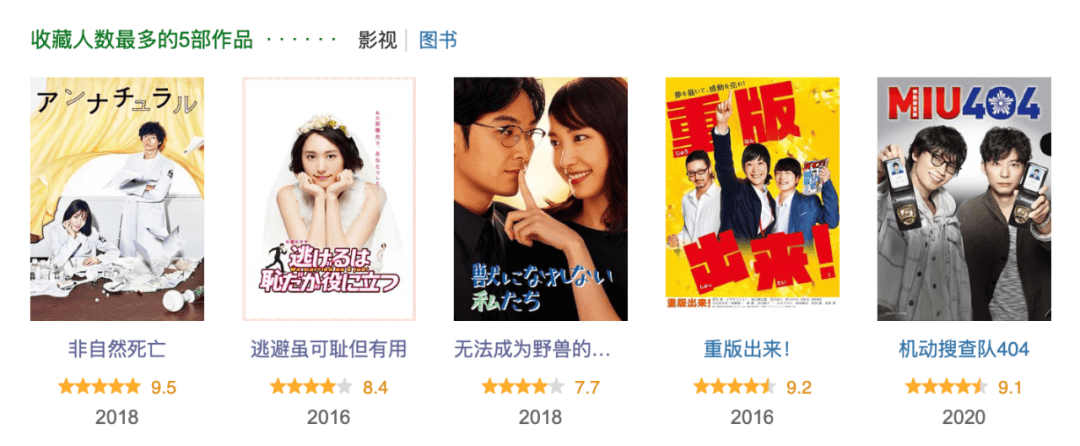Open the 重版出来! title link
The width and height of the screenshot is (1080, 446).
coord(752,349)
